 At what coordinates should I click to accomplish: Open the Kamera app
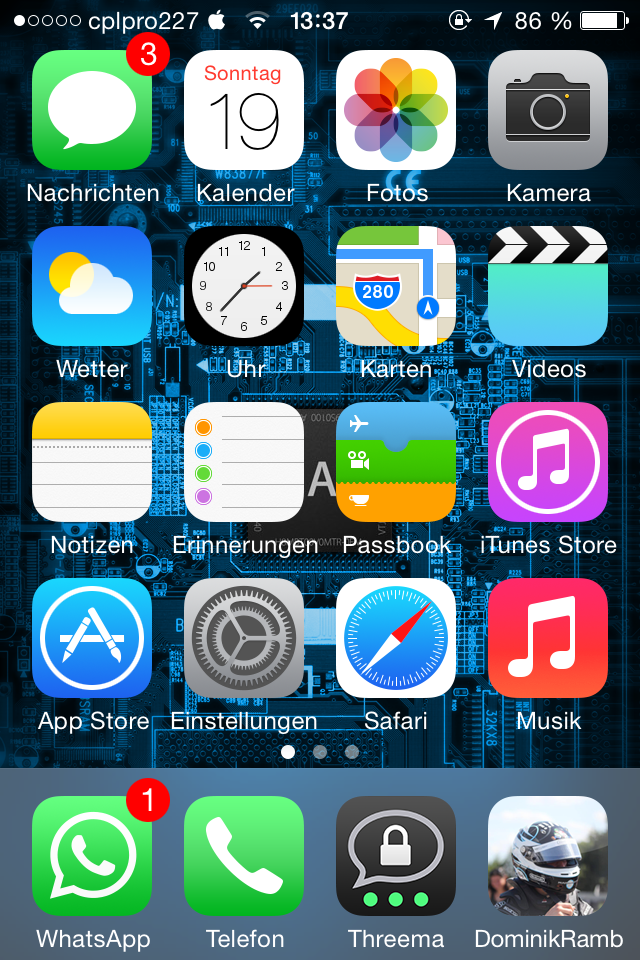[x=548, y=110]
